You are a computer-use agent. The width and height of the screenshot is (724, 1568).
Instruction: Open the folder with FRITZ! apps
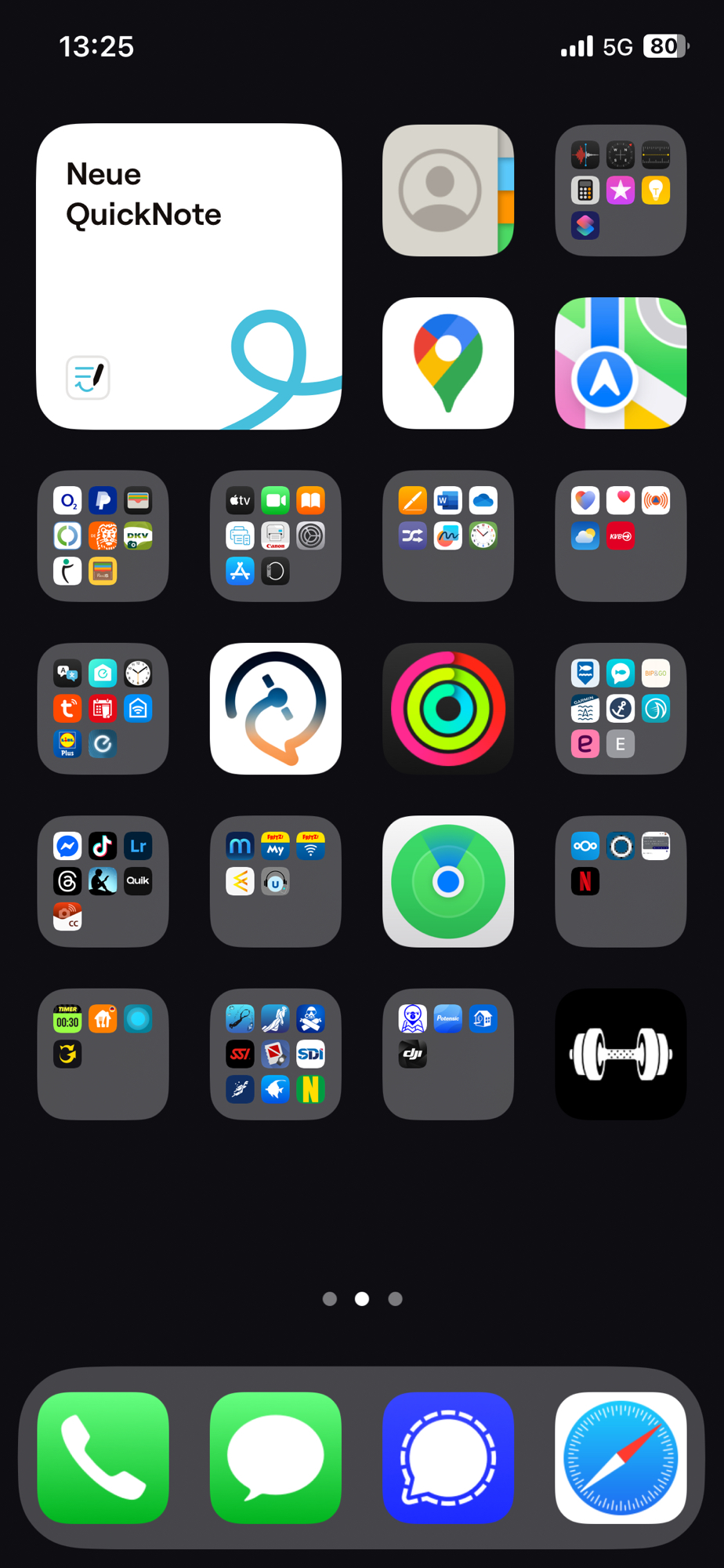pos(276,881)
